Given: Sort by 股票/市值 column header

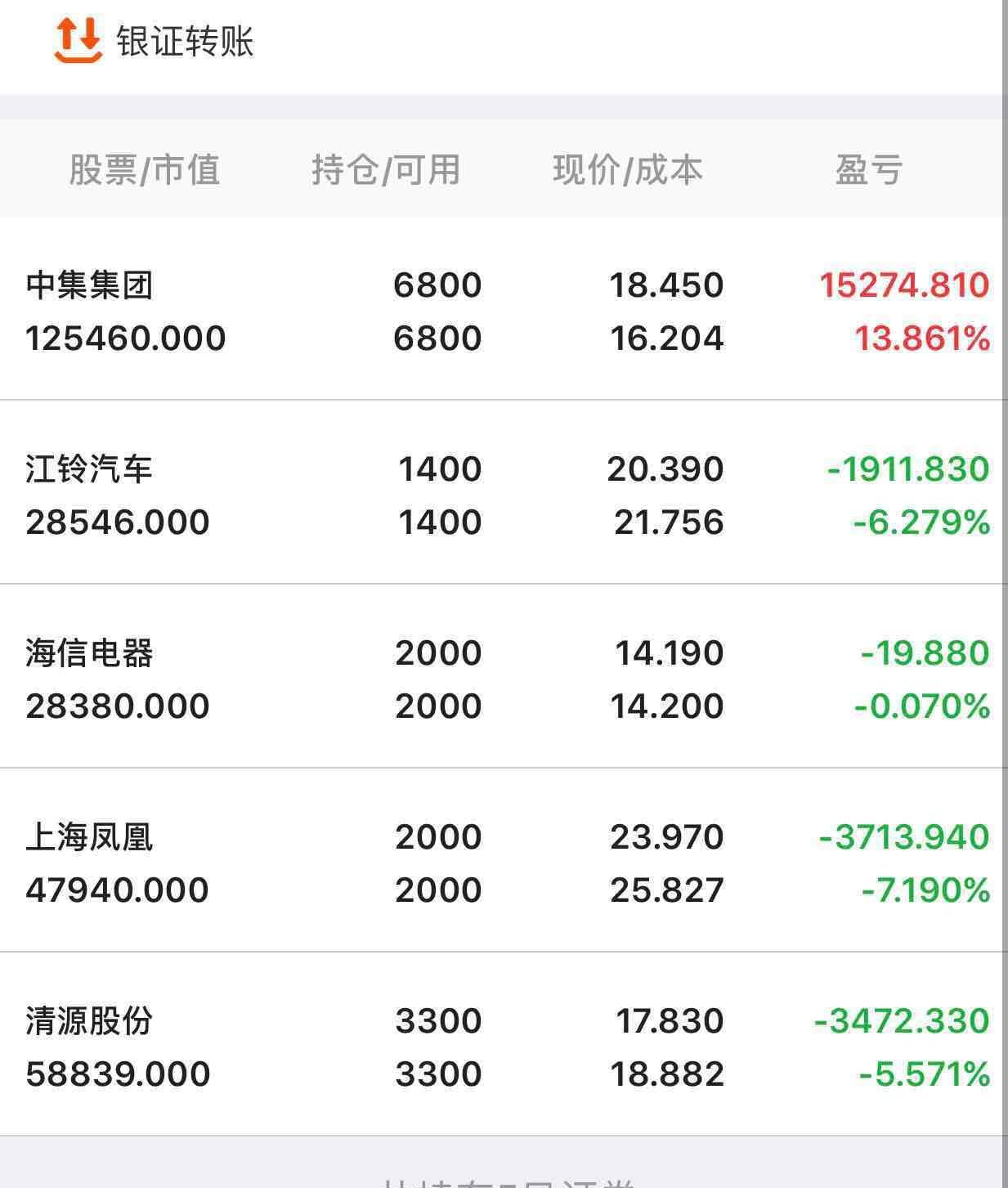Looking at the screenshot, I should coord(147,169).
